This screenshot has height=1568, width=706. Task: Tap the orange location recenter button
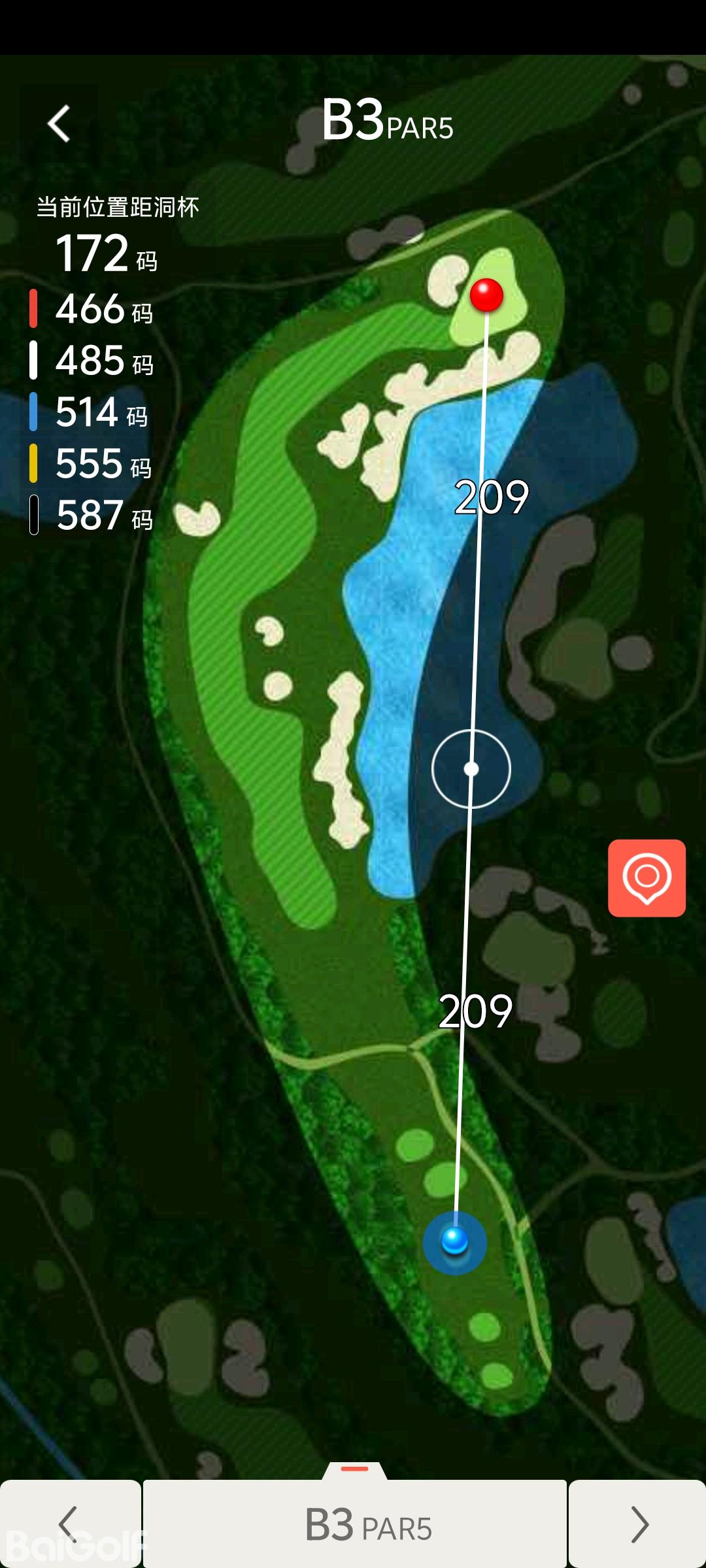[647, 877]
